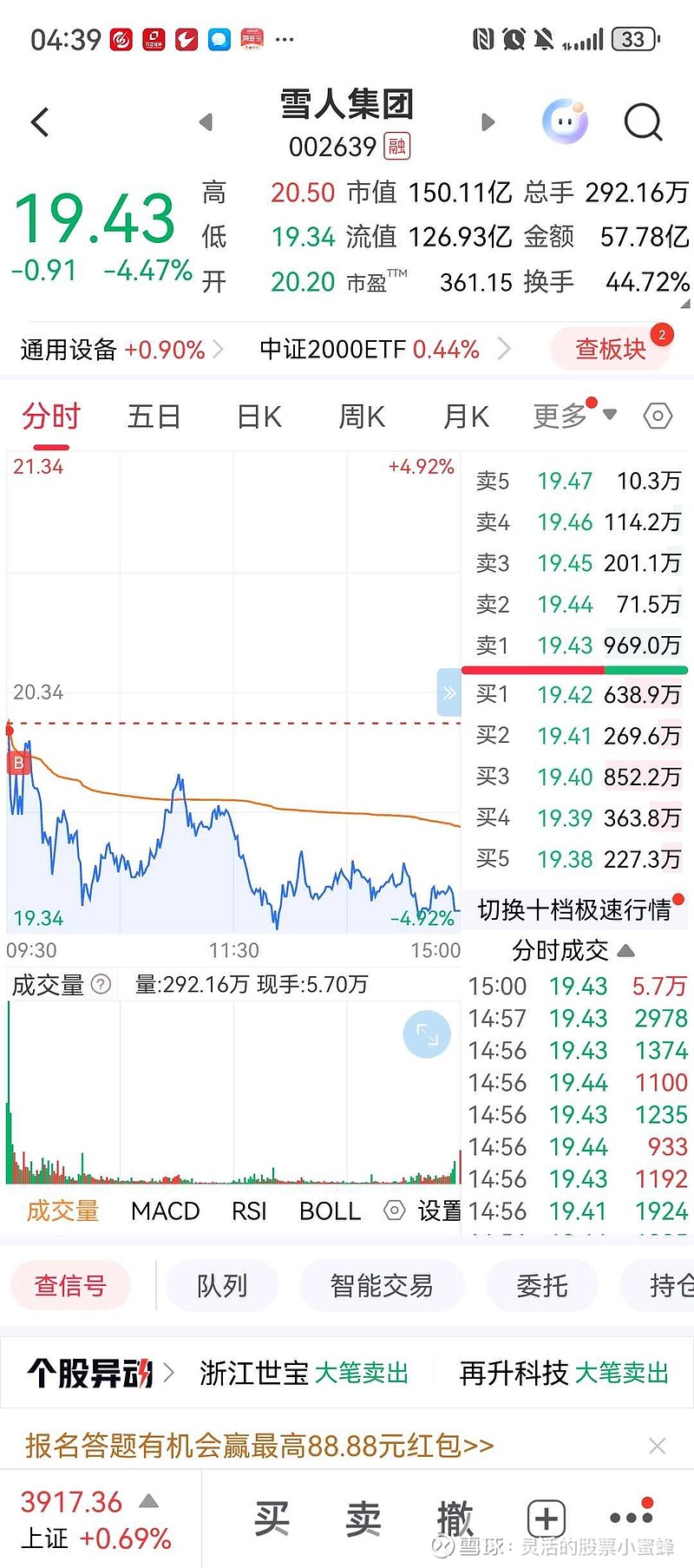Image resolution: width=694 pixels, height=1568 pixels.
Task: Tap the red-green buy sell pressure bar
Action: tap(575, 670)
